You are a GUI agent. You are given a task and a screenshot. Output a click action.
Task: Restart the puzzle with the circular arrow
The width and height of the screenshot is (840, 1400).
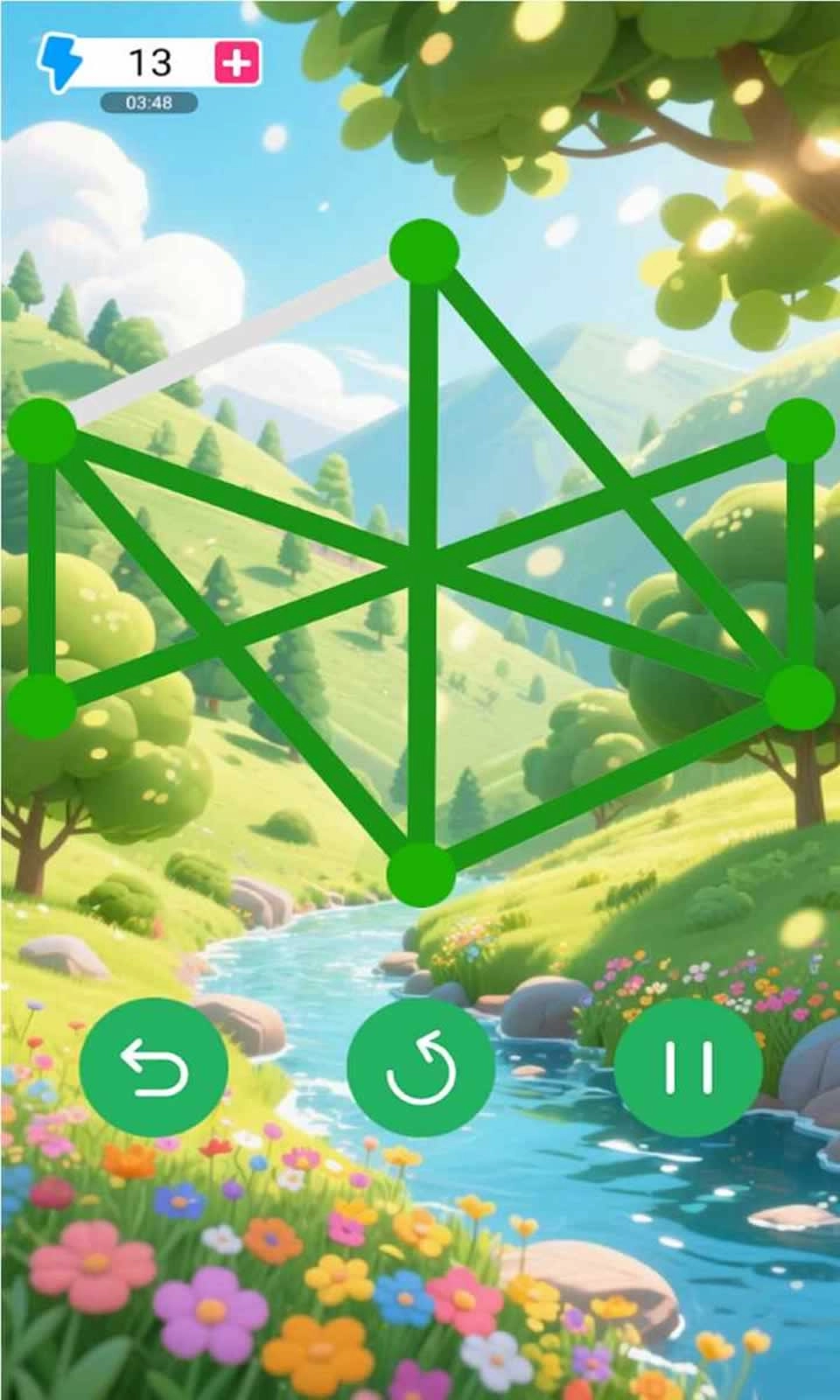421,1067
